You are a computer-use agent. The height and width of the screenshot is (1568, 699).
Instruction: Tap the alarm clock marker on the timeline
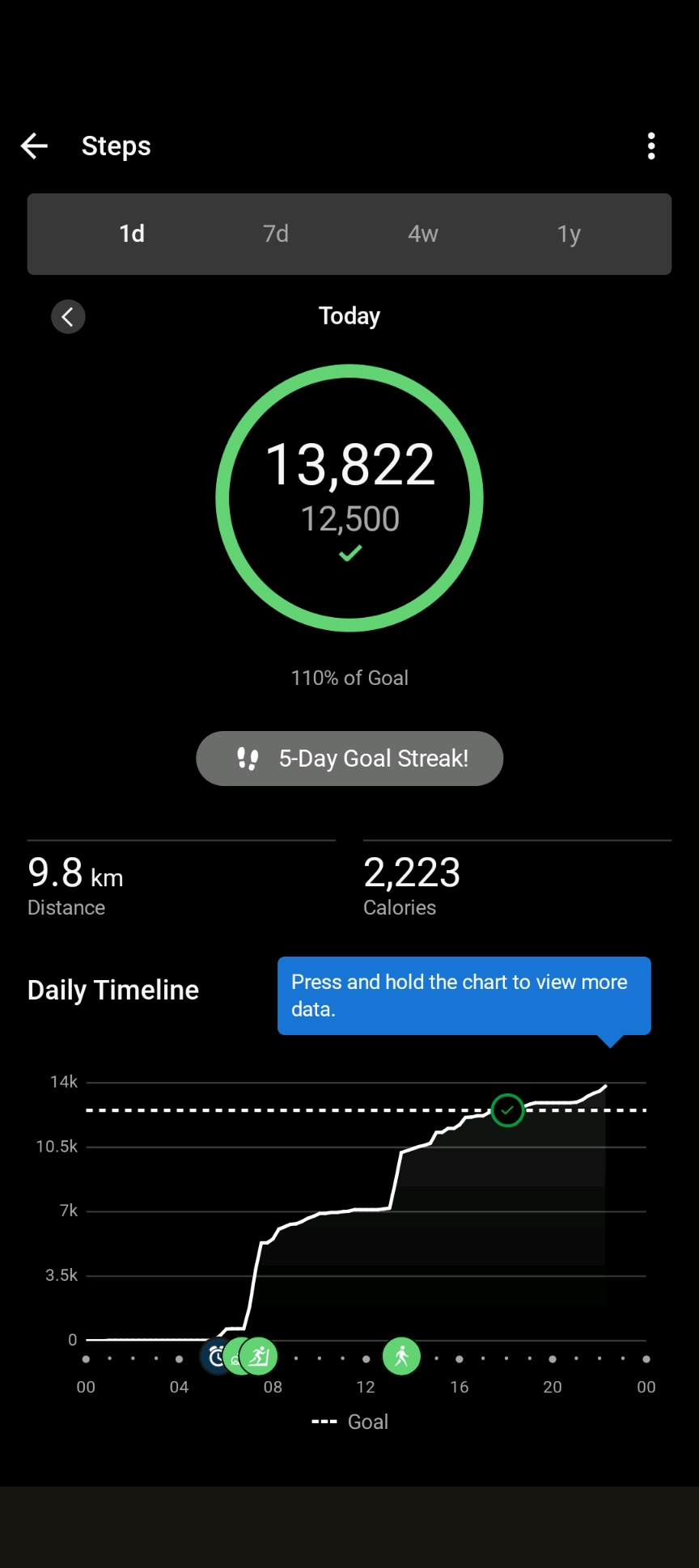[214, 1356]
